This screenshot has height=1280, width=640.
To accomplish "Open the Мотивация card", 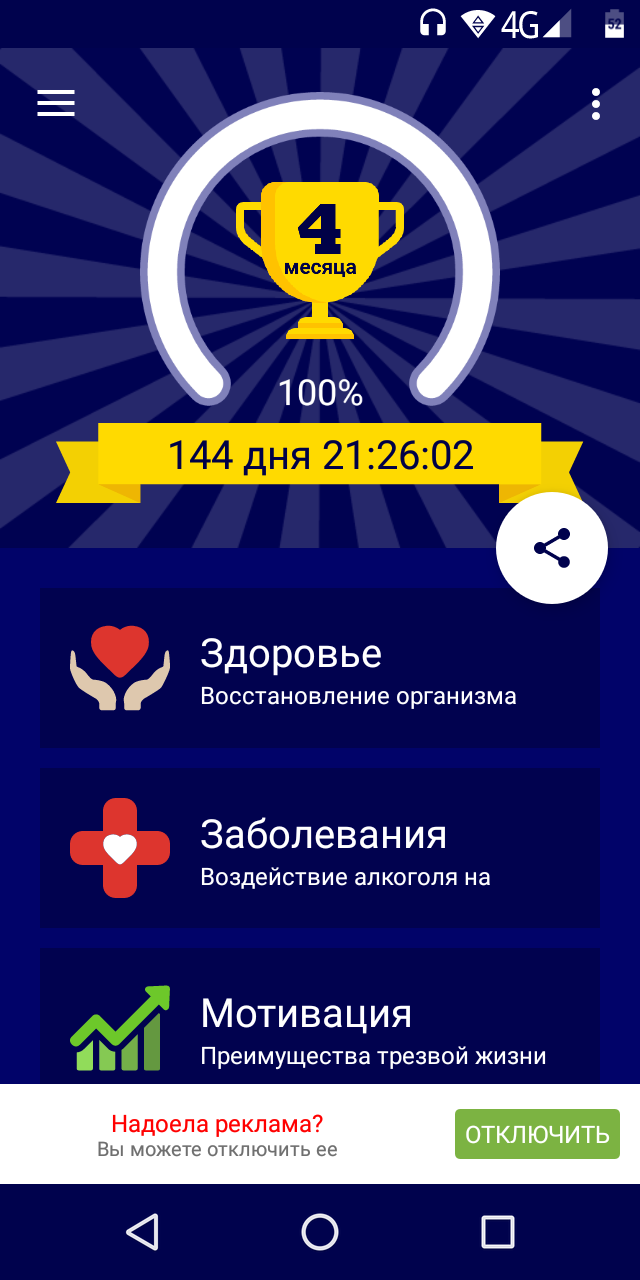I will pyautogui.click(x=320, y=1020).
